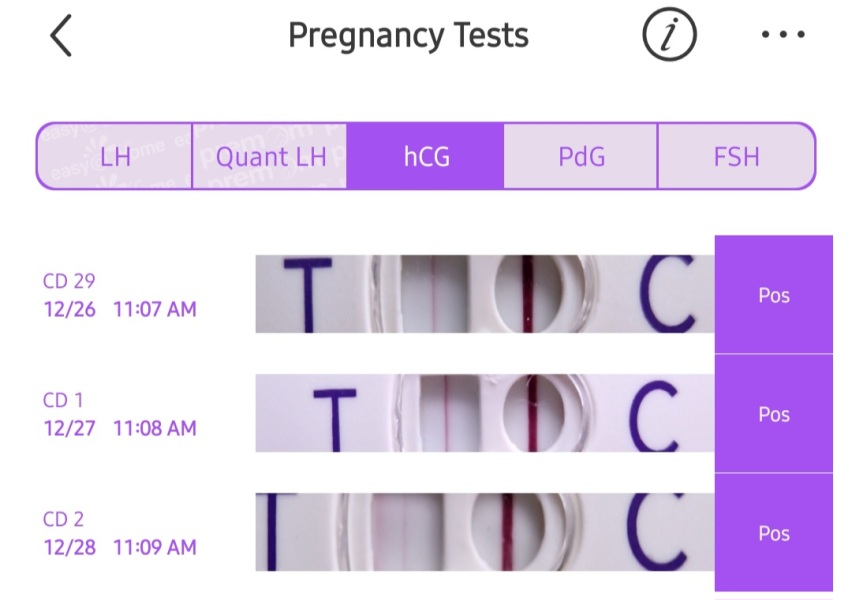Open the 12/26 test strip entry
The width and height of the screenshot is (852, 600).
[484, 294]
